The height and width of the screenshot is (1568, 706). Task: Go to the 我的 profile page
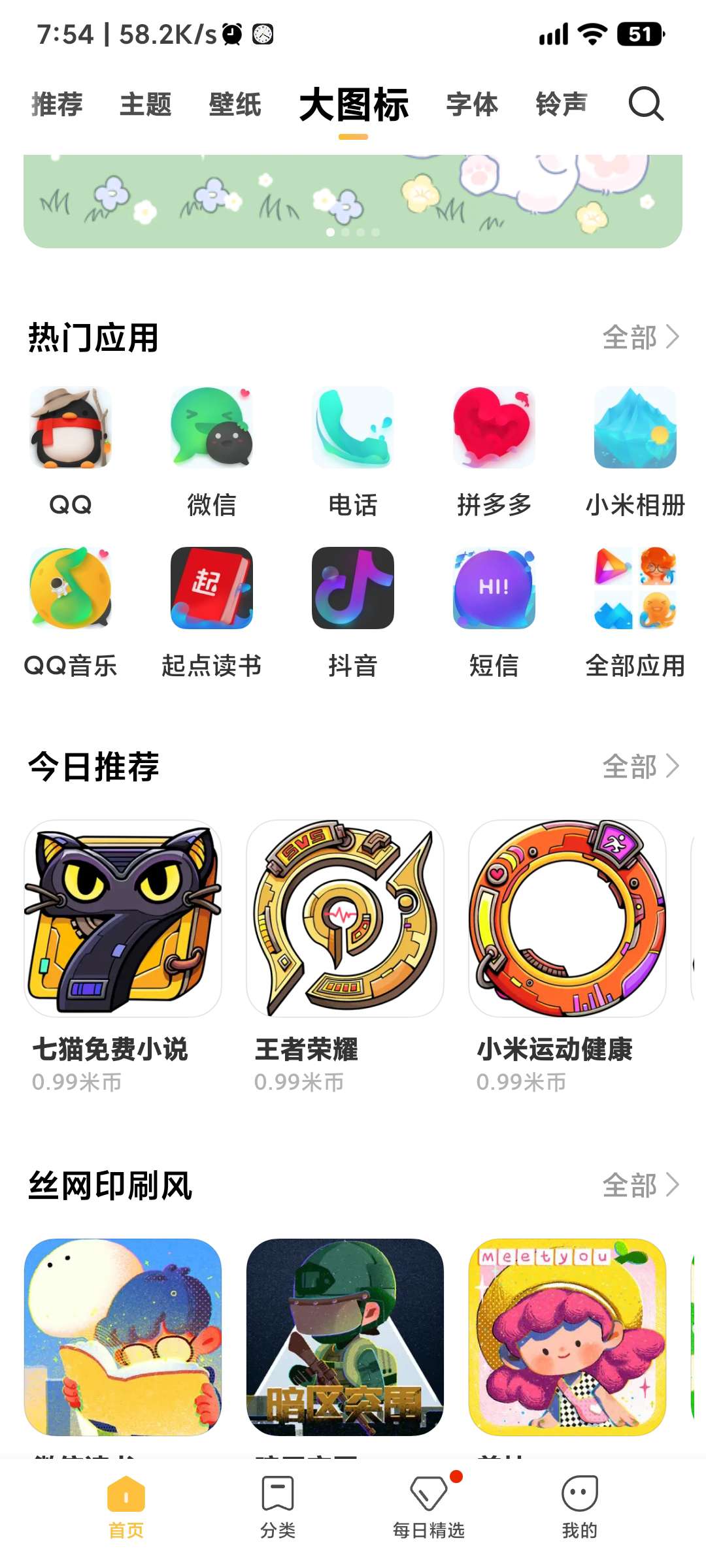[579, 1516]
